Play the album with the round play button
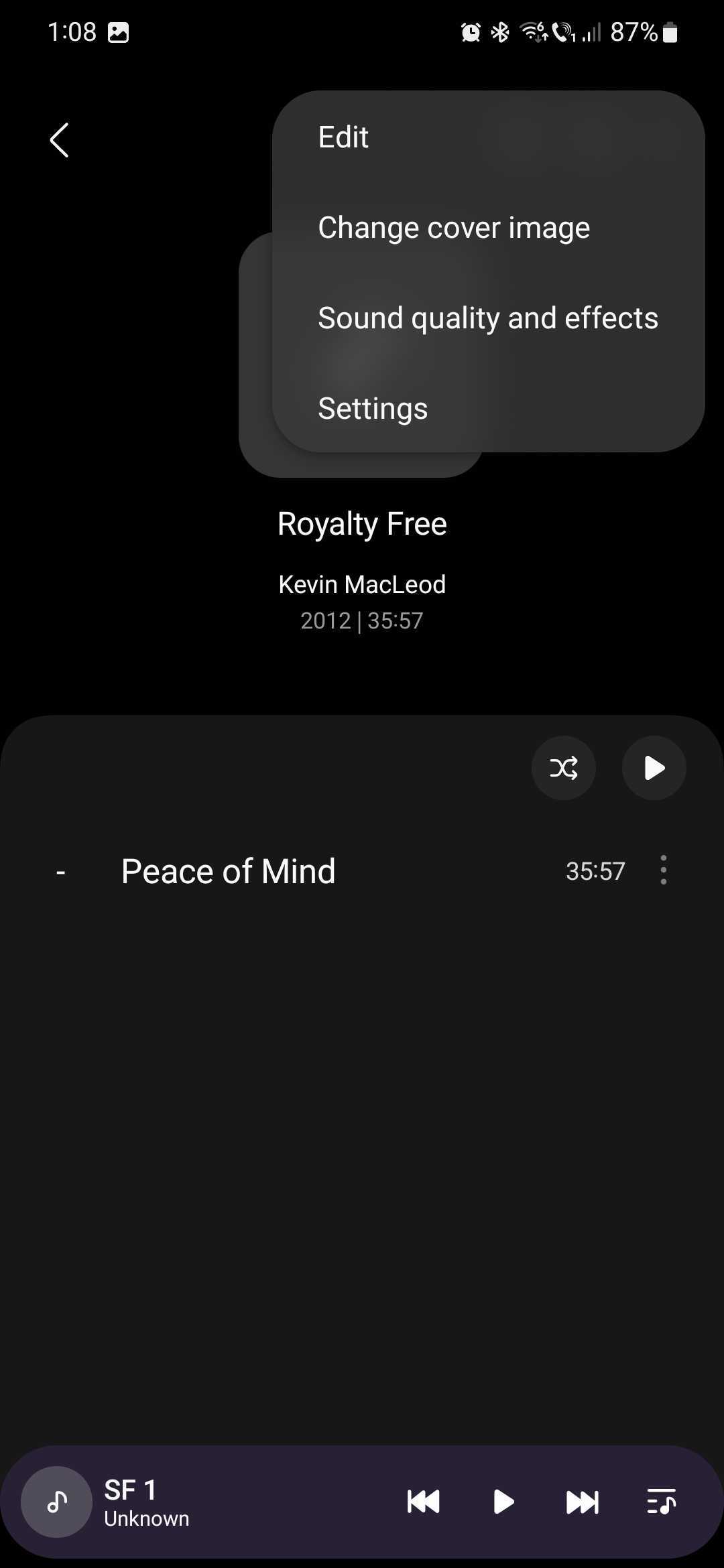The width and height of the screenshot is (724, 1568). click(654, 768)
